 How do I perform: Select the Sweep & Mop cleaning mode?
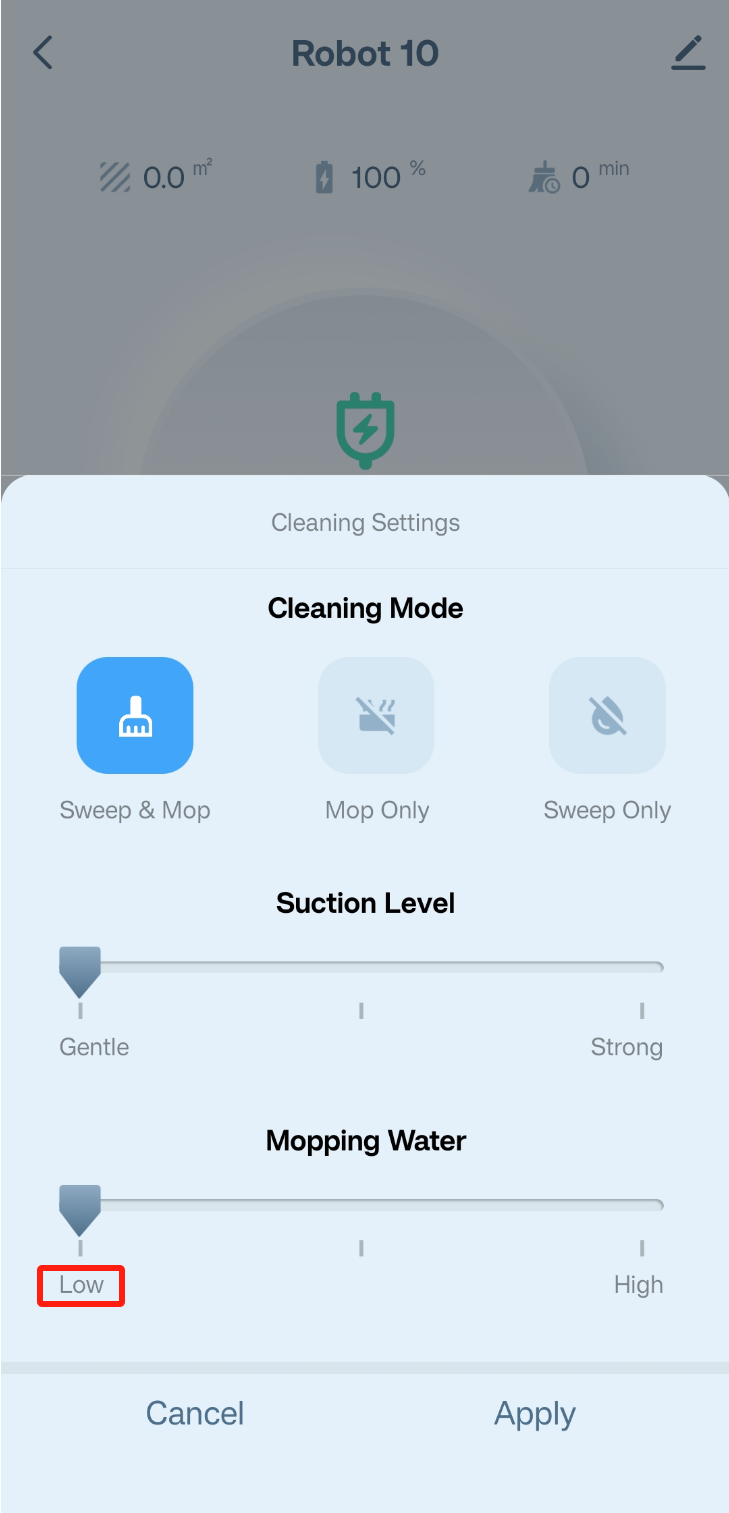coord(135,715)
